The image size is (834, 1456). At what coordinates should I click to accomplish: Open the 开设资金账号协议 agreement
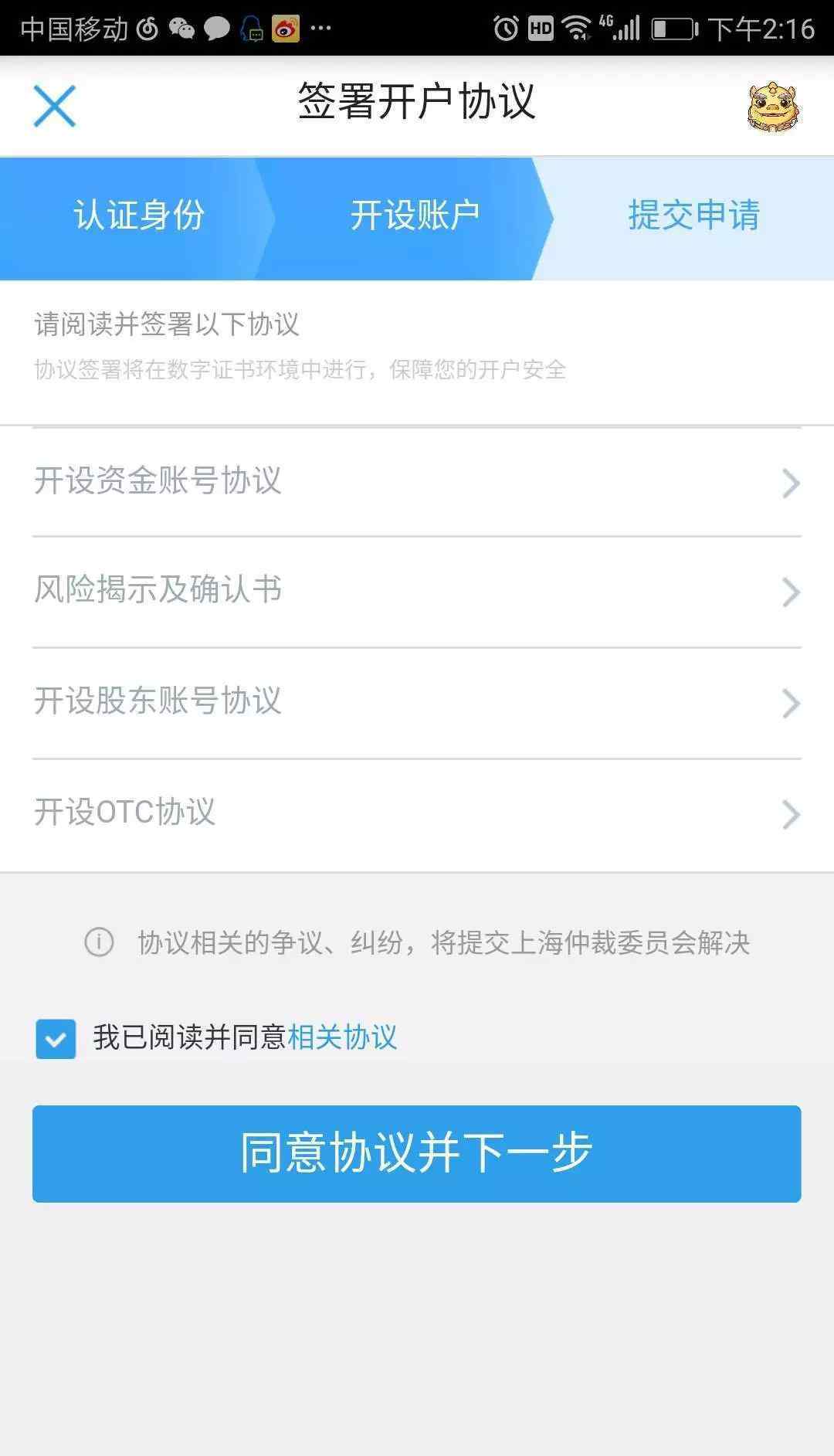tap(417, 481)
